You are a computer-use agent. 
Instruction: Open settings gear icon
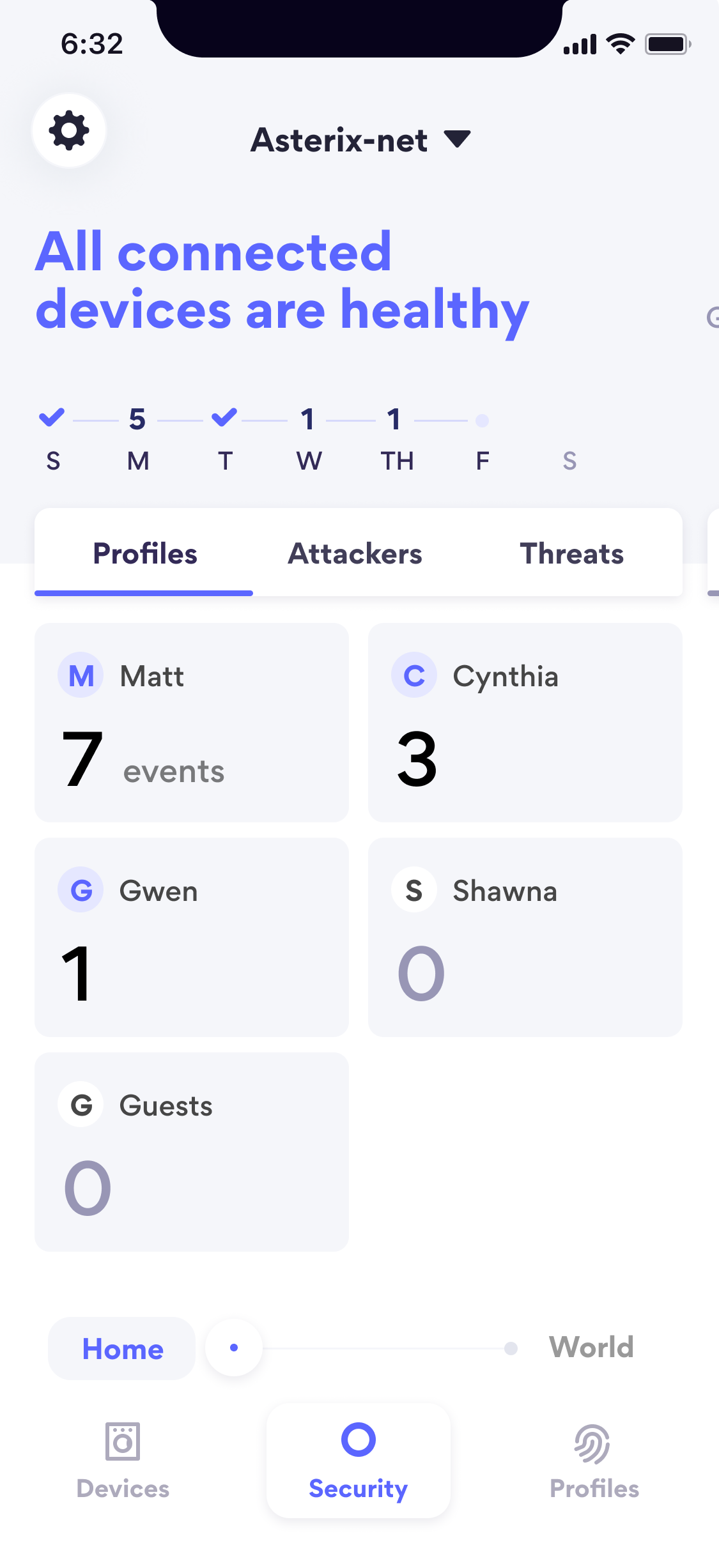point(69,131)
